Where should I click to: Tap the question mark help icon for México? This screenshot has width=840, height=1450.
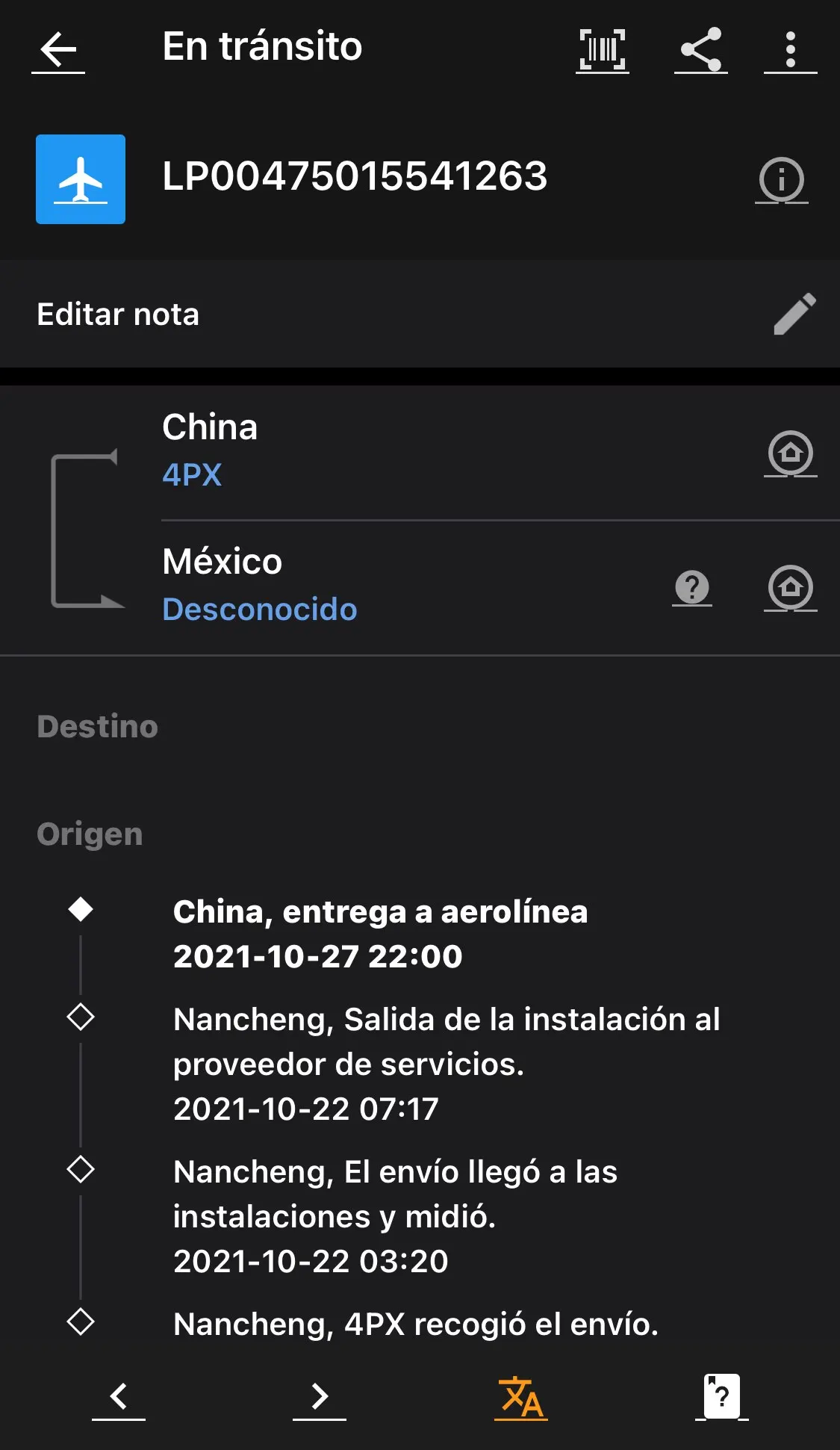point(692,588)
